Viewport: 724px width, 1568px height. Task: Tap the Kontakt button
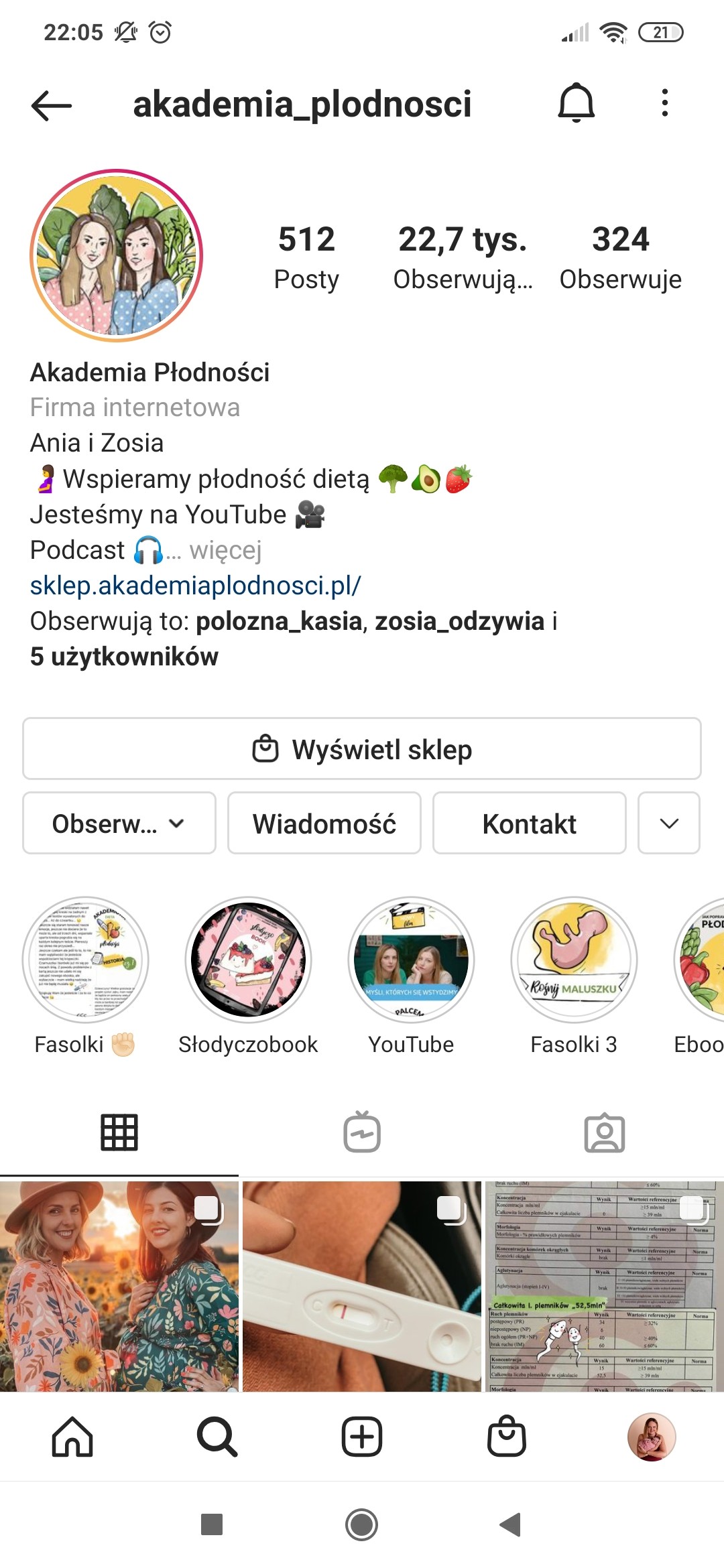[530, 824]
